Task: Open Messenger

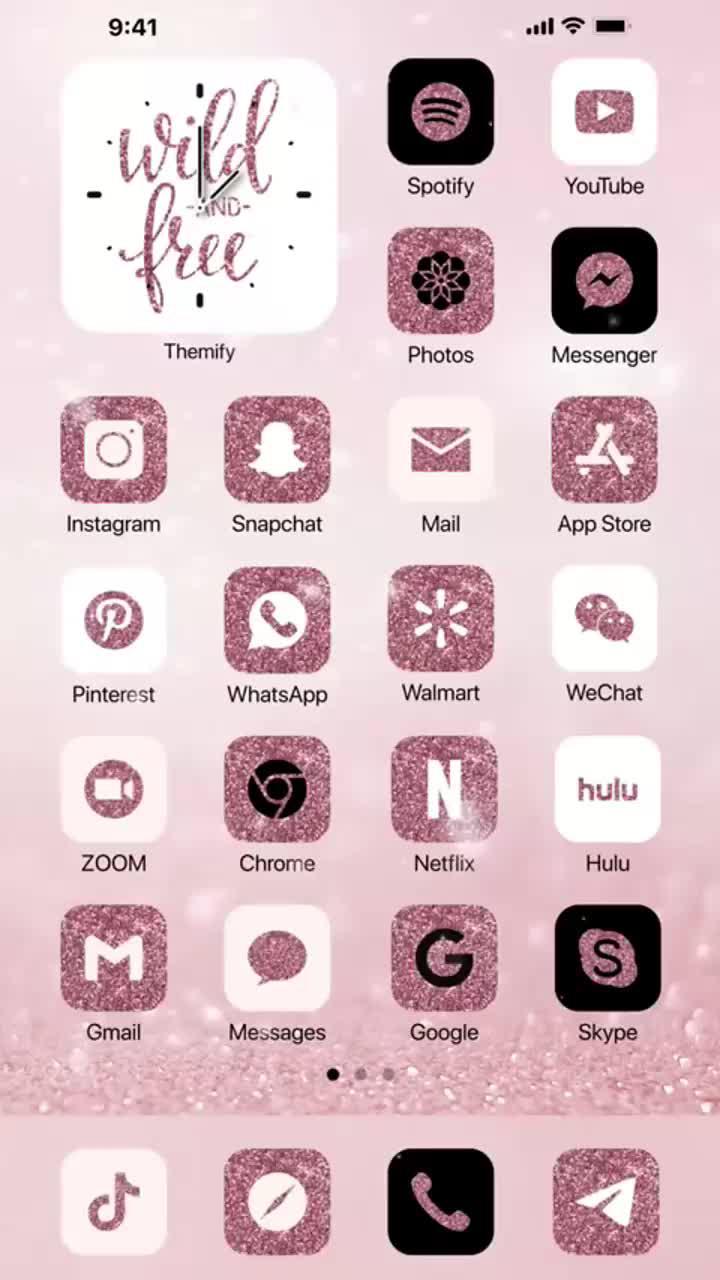Action: (604, 281)
